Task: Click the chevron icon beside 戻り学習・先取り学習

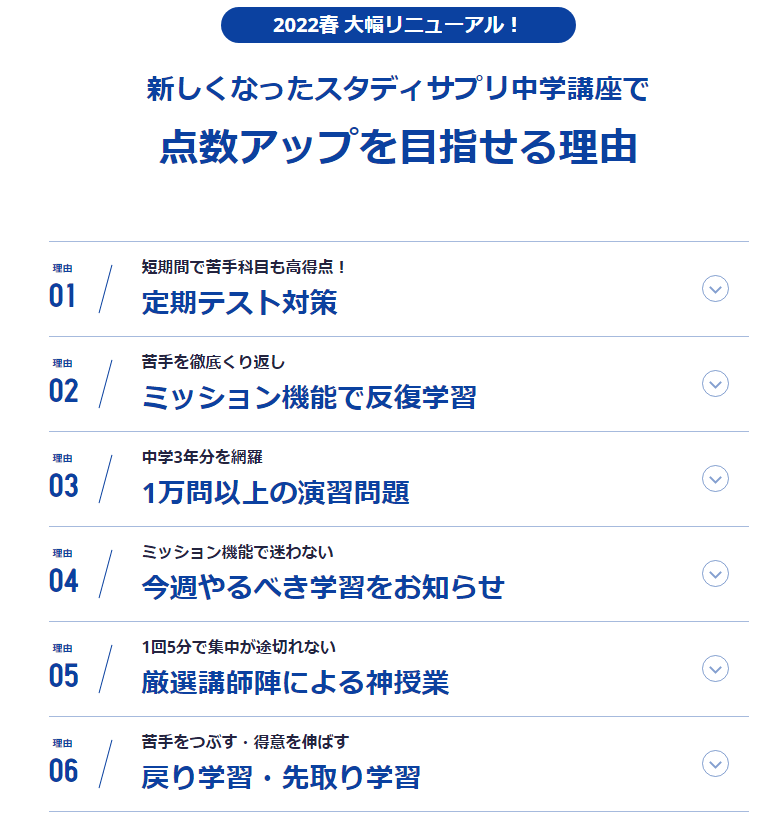Action: [714, 761]
